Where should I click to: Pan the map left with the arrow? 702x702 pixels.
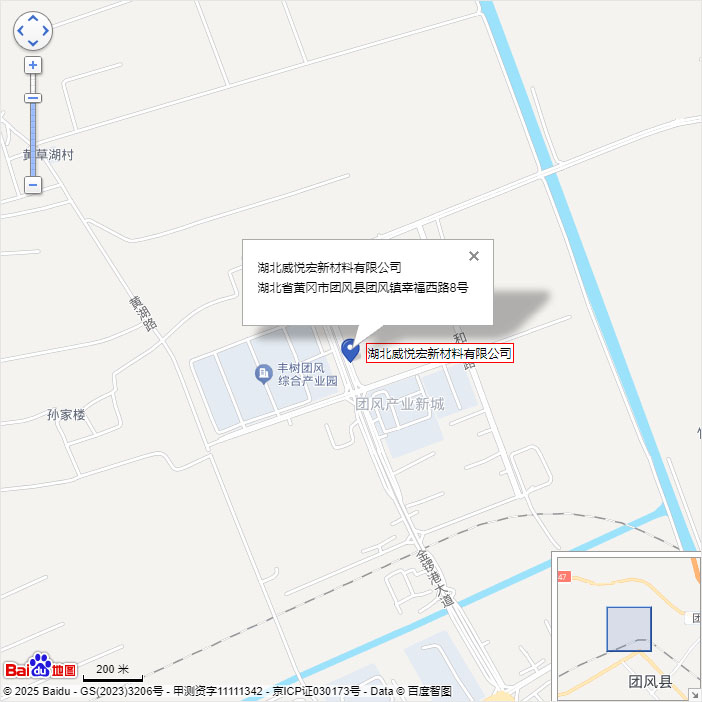click(21, 31)
